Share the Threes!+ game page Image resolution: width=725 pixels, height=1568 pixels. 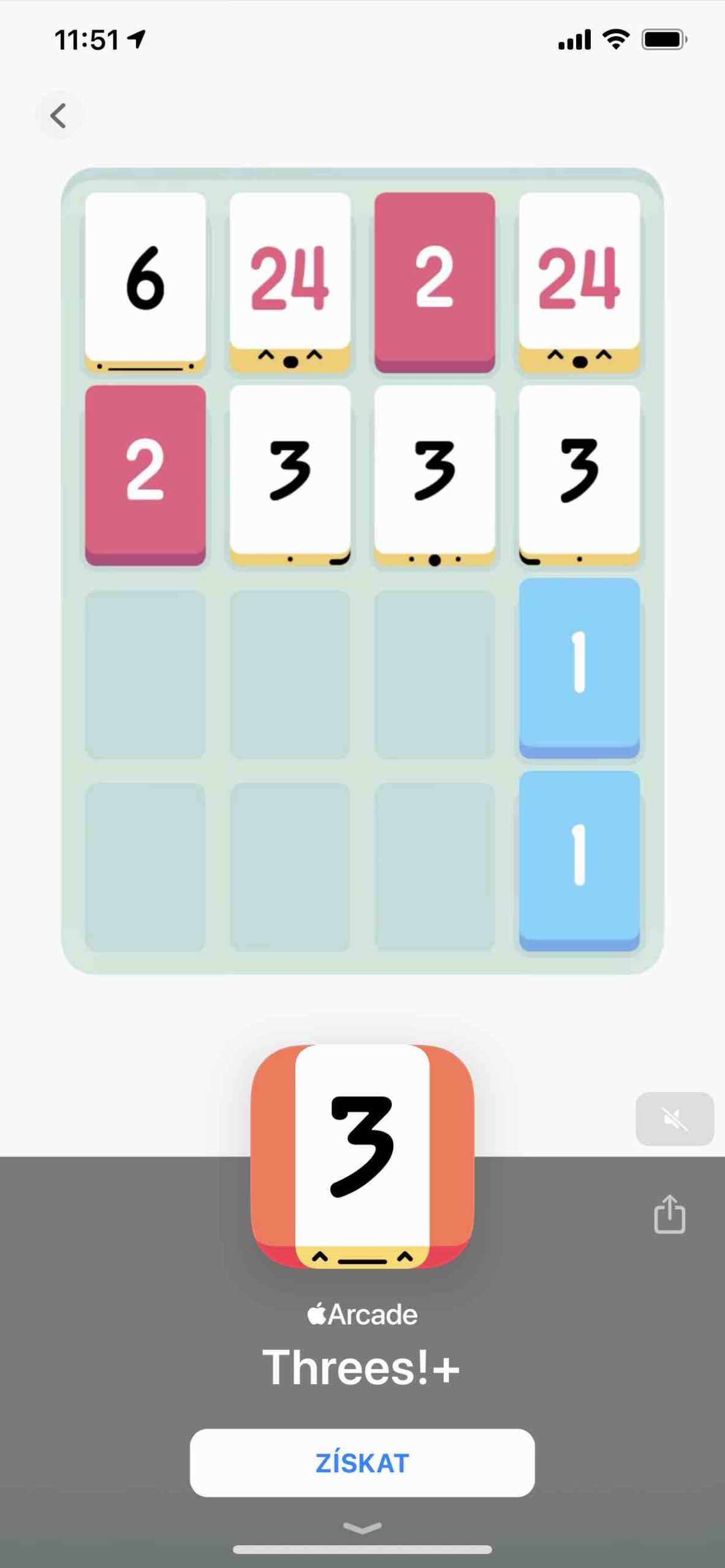(669, 1214)
